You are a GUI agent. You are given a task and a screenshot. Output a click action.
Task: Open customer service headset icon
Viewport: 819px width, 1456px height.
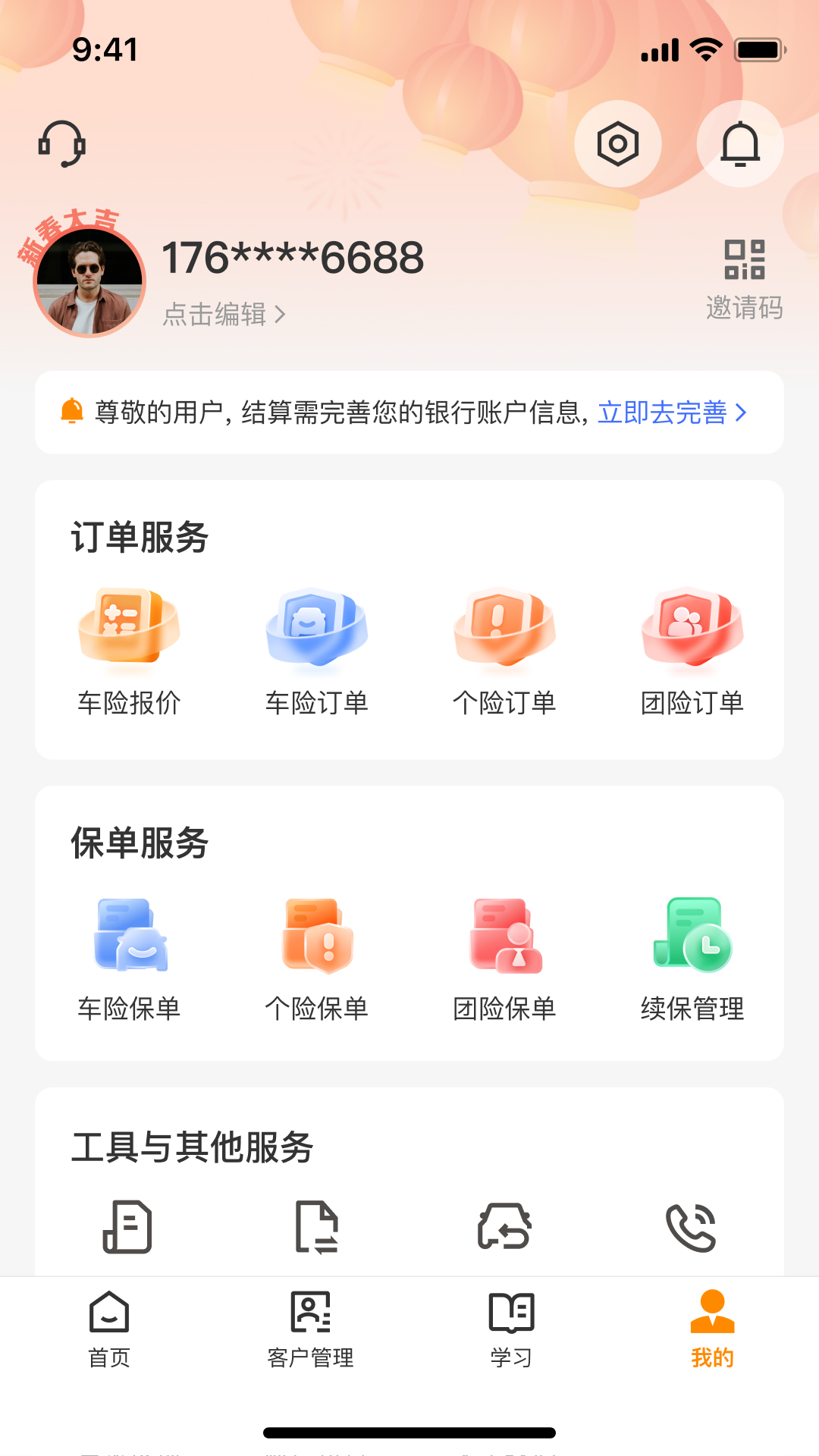tap(62, 143)
